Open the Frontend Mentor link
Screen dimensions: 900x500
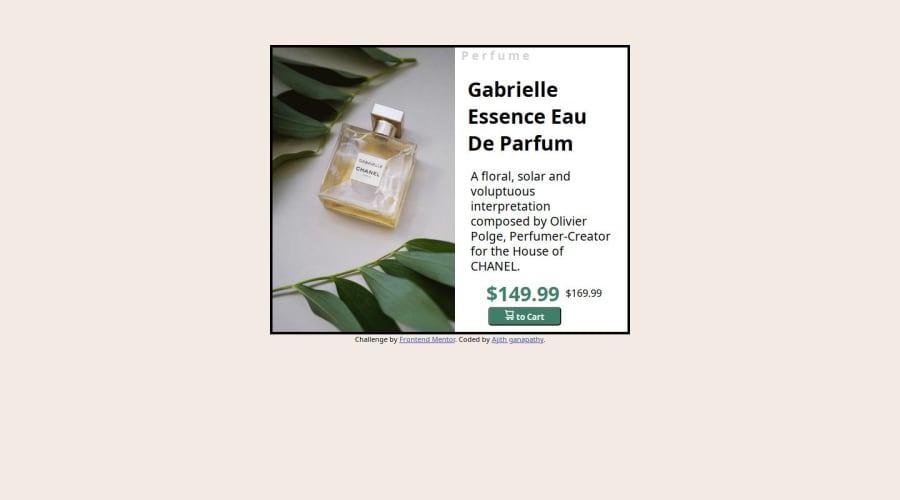pos(427,340)
